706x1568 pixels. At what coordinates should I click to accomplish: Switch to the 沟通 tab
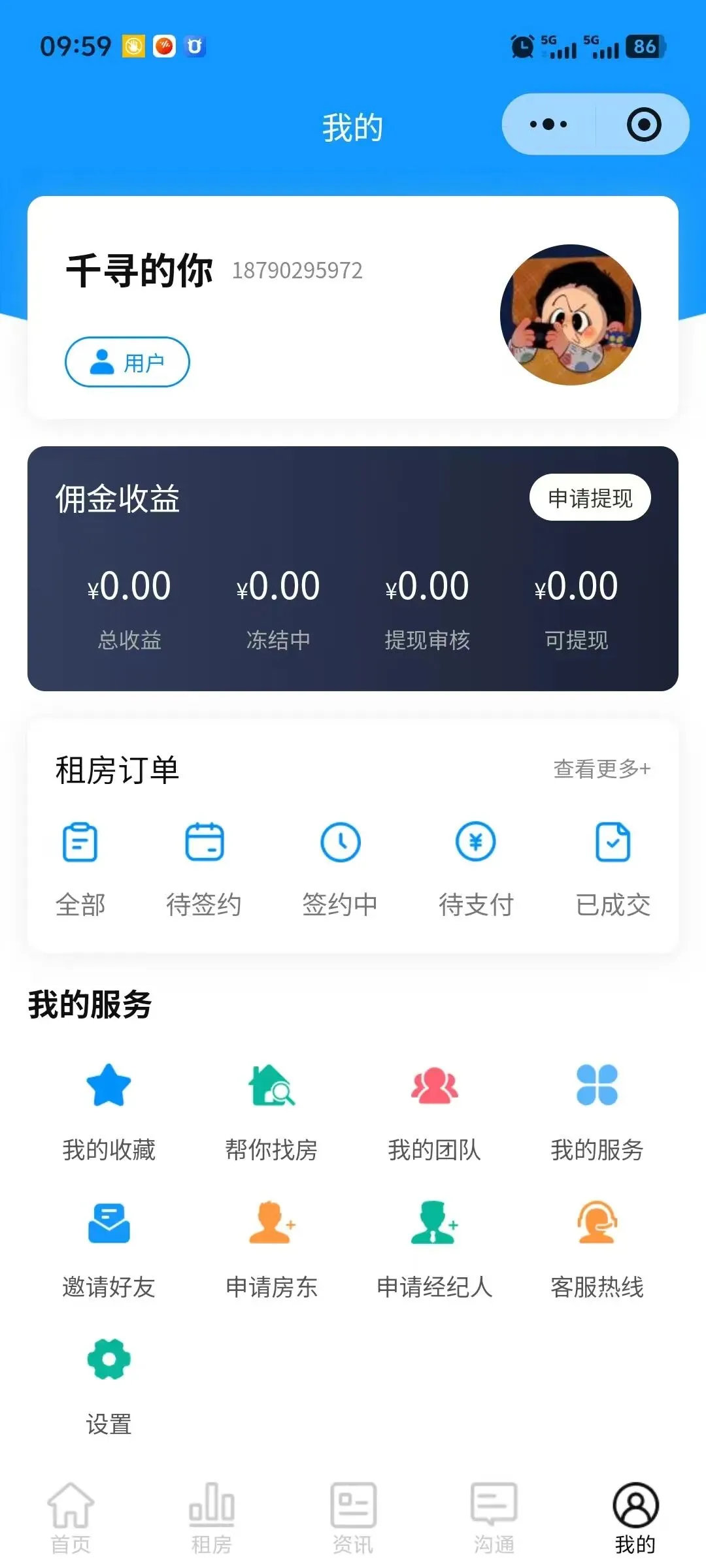pyautogui.click(x=494, y=1518)
